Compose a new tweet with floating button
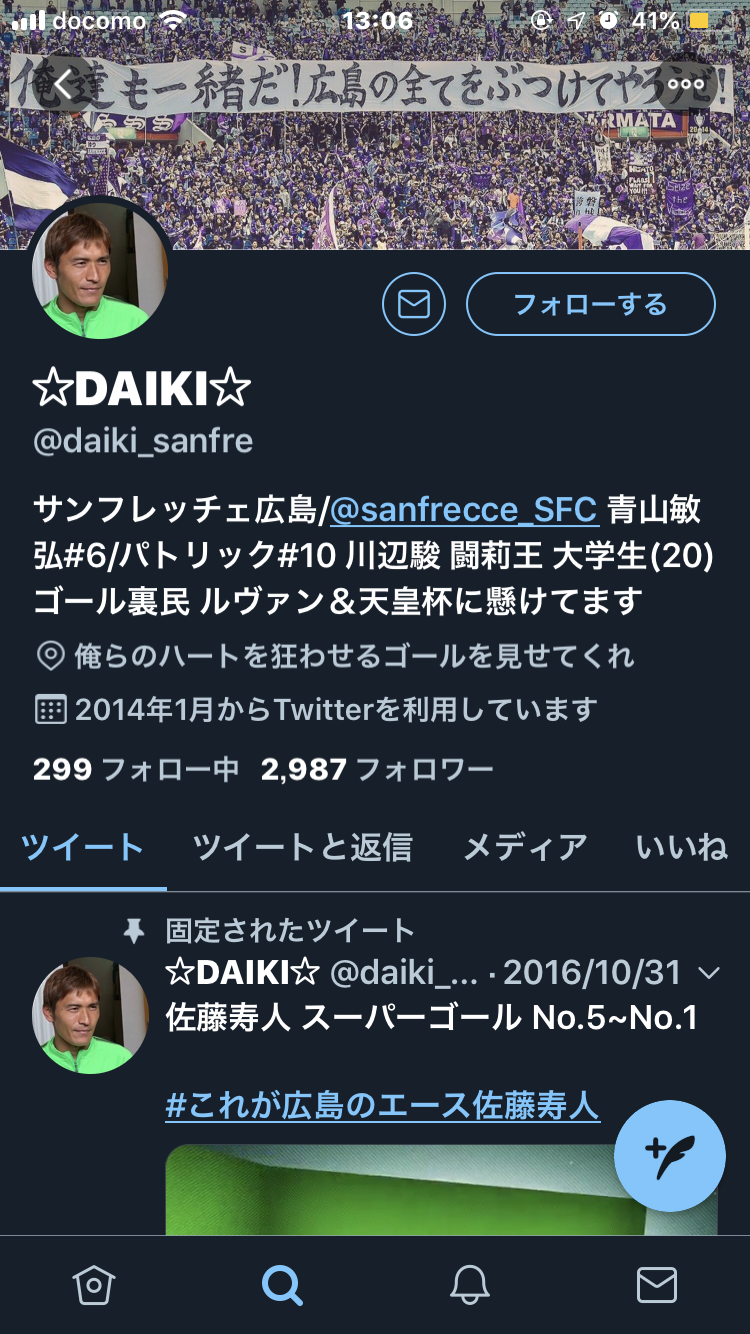 point(670,1156)
